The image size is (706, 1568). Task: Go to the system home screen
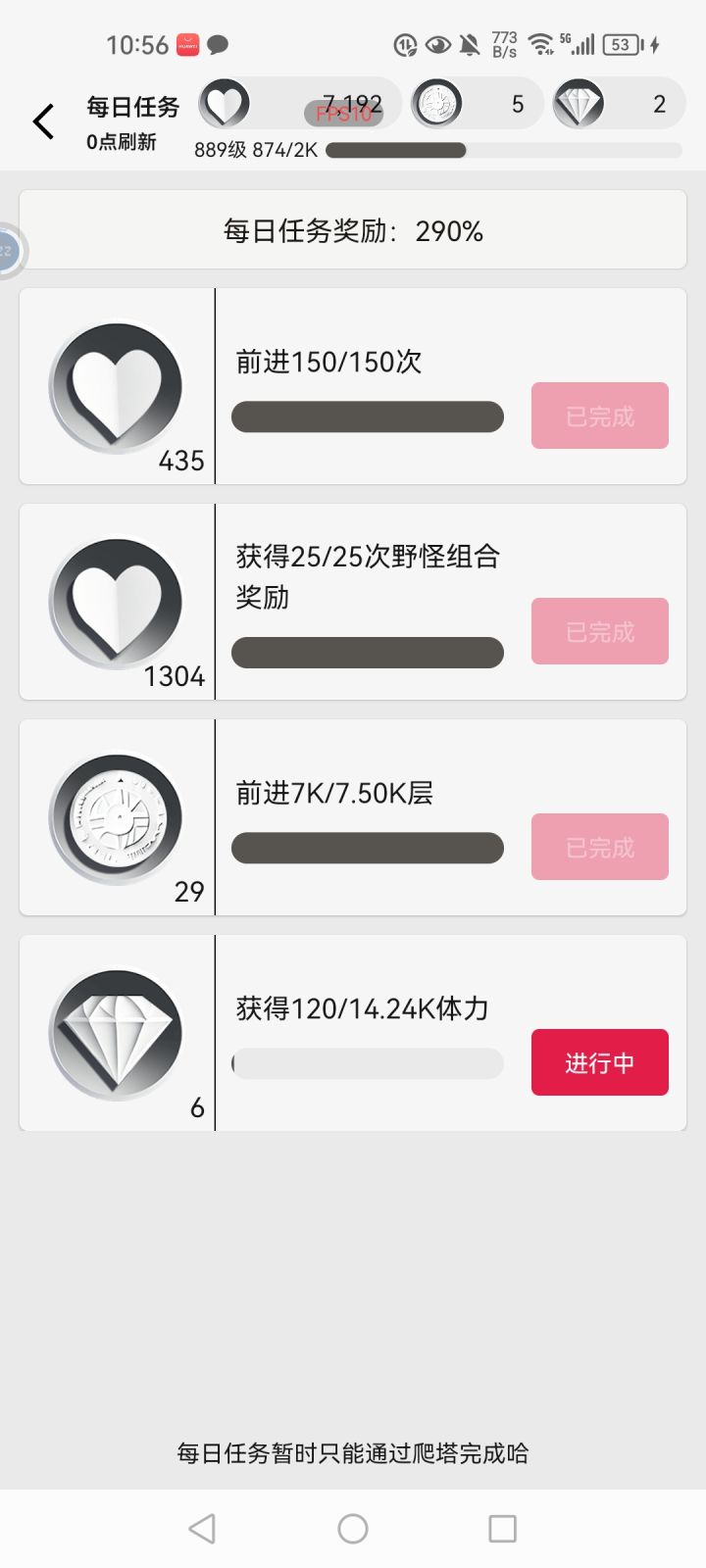[x=353, y=1529]
